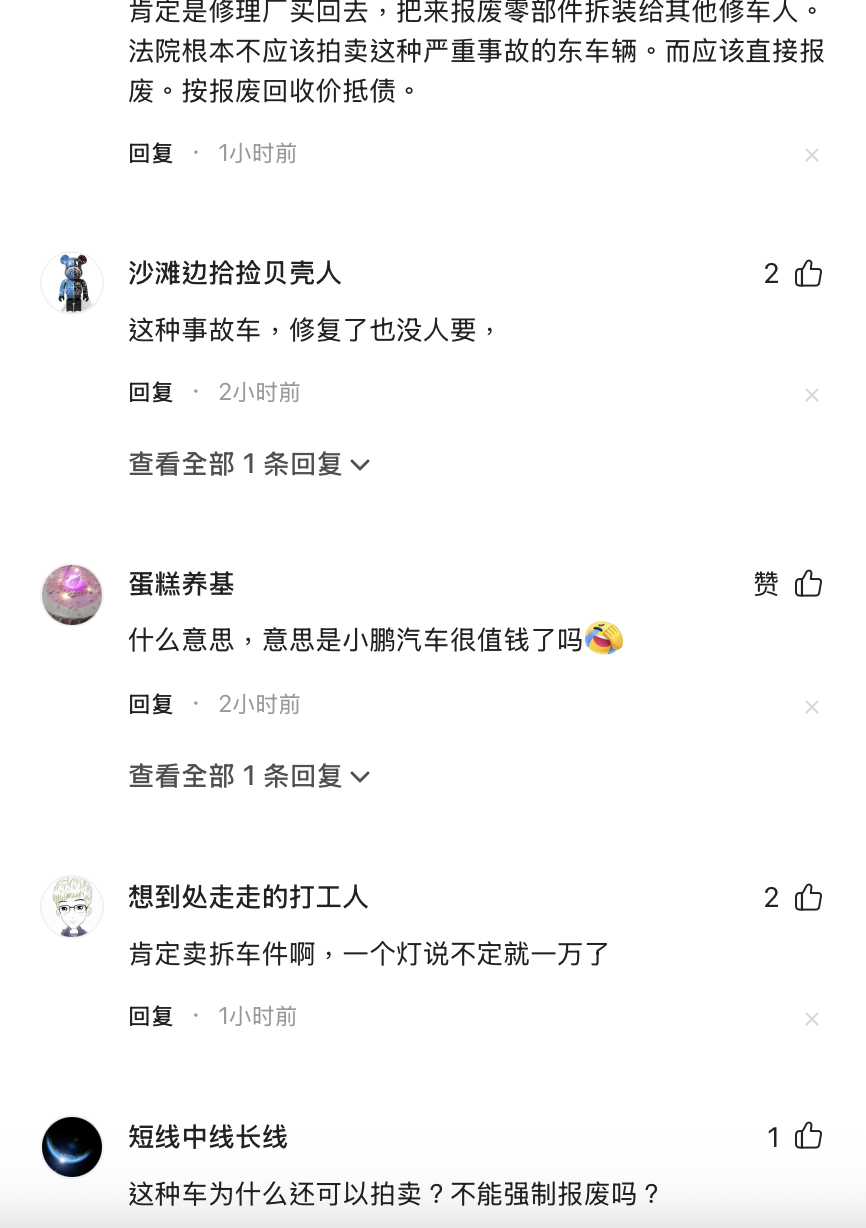Reply to 蛋糕养基's comment
Image resolution: width=866 pixels, height=1228 pixels.
(x=151, y=704)
